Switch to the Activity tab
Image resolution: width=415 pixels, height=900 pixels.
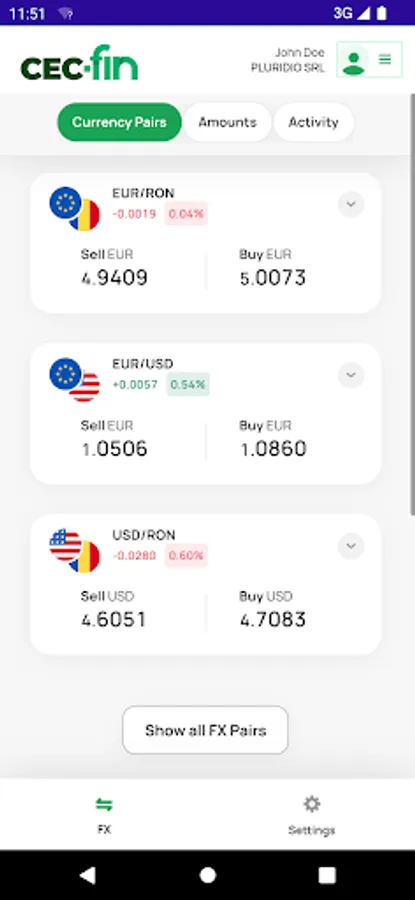[313, 122]
